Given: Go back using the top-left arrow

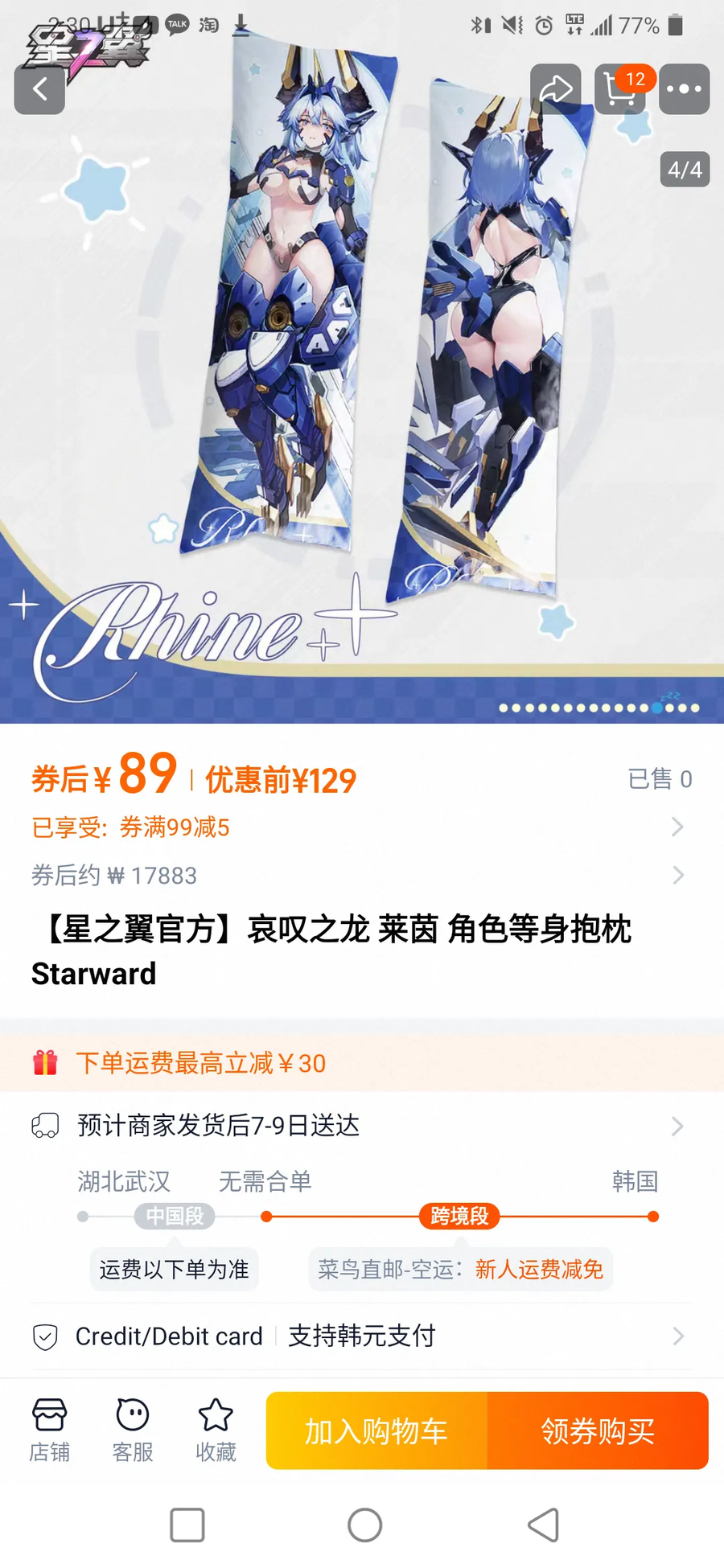Looking at the screenshot, I should coord(39,89).
